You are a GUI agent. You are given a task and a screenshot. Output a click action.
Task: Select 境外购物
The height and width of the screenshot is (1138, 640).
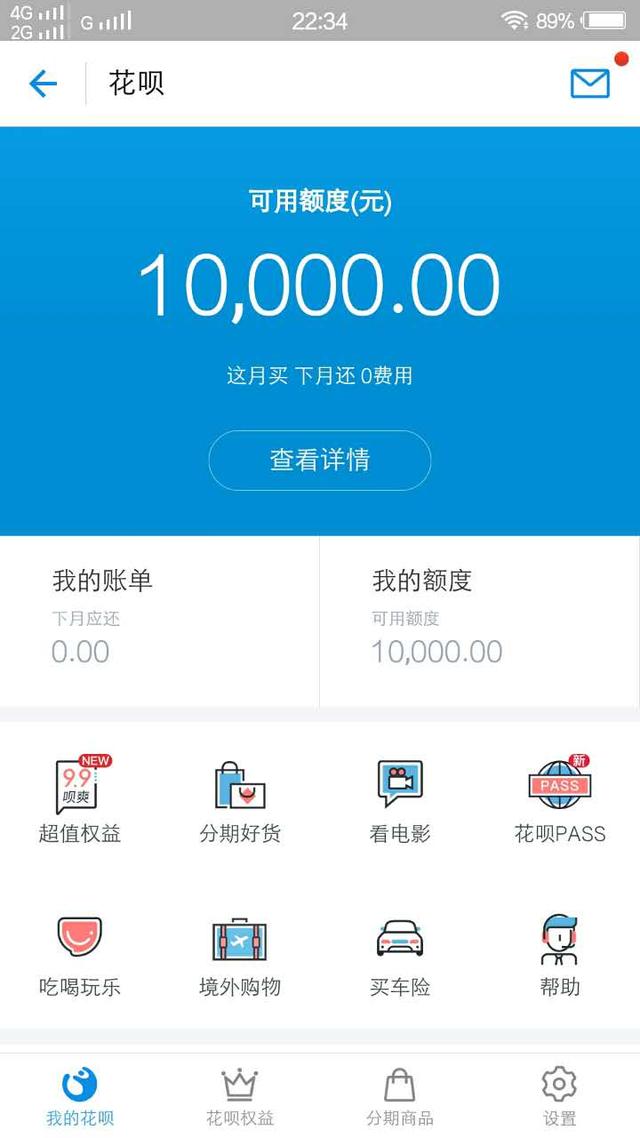point(240,955)
